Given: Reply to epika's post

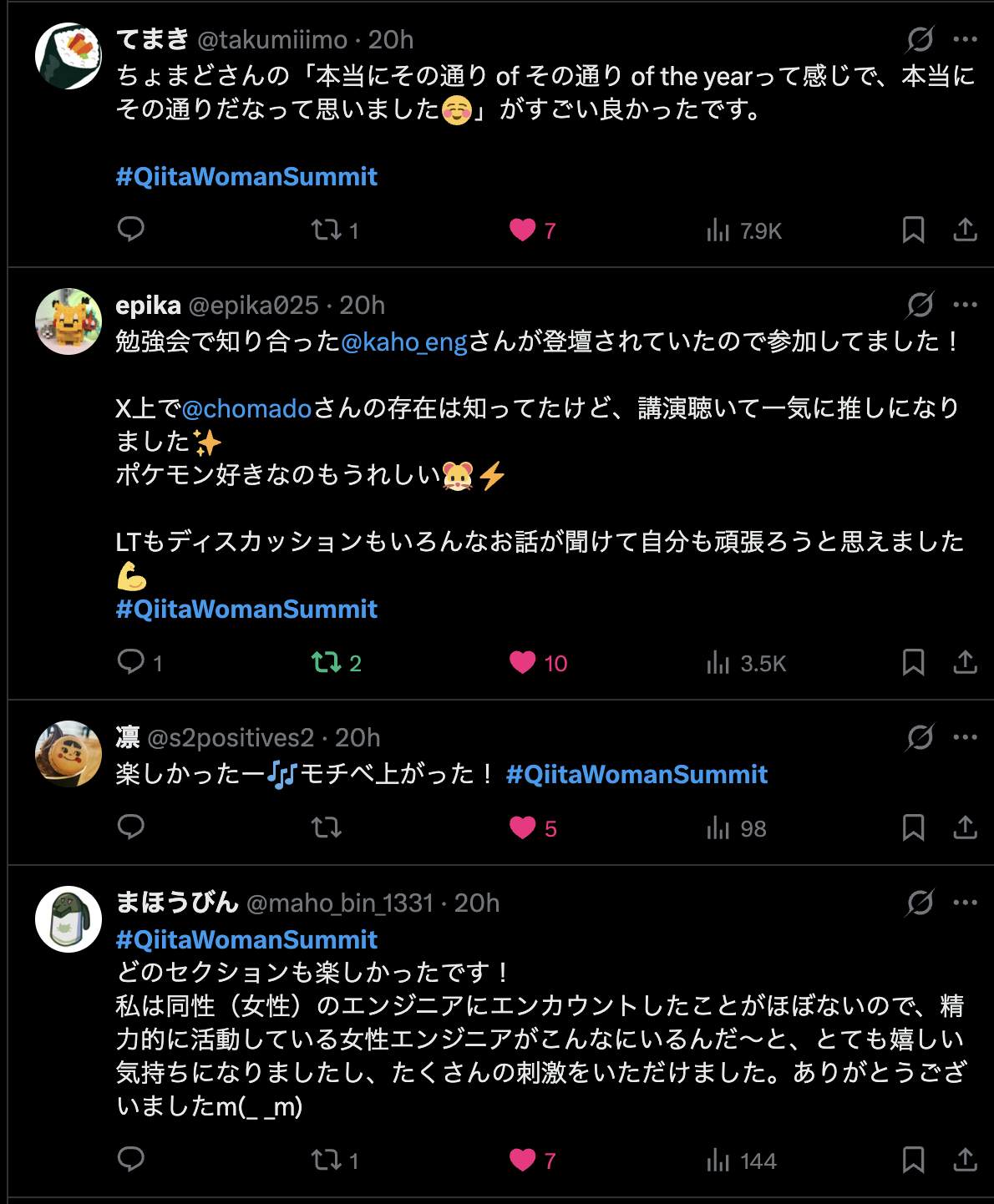Looking at the screenshot, I should coord(131,662).
